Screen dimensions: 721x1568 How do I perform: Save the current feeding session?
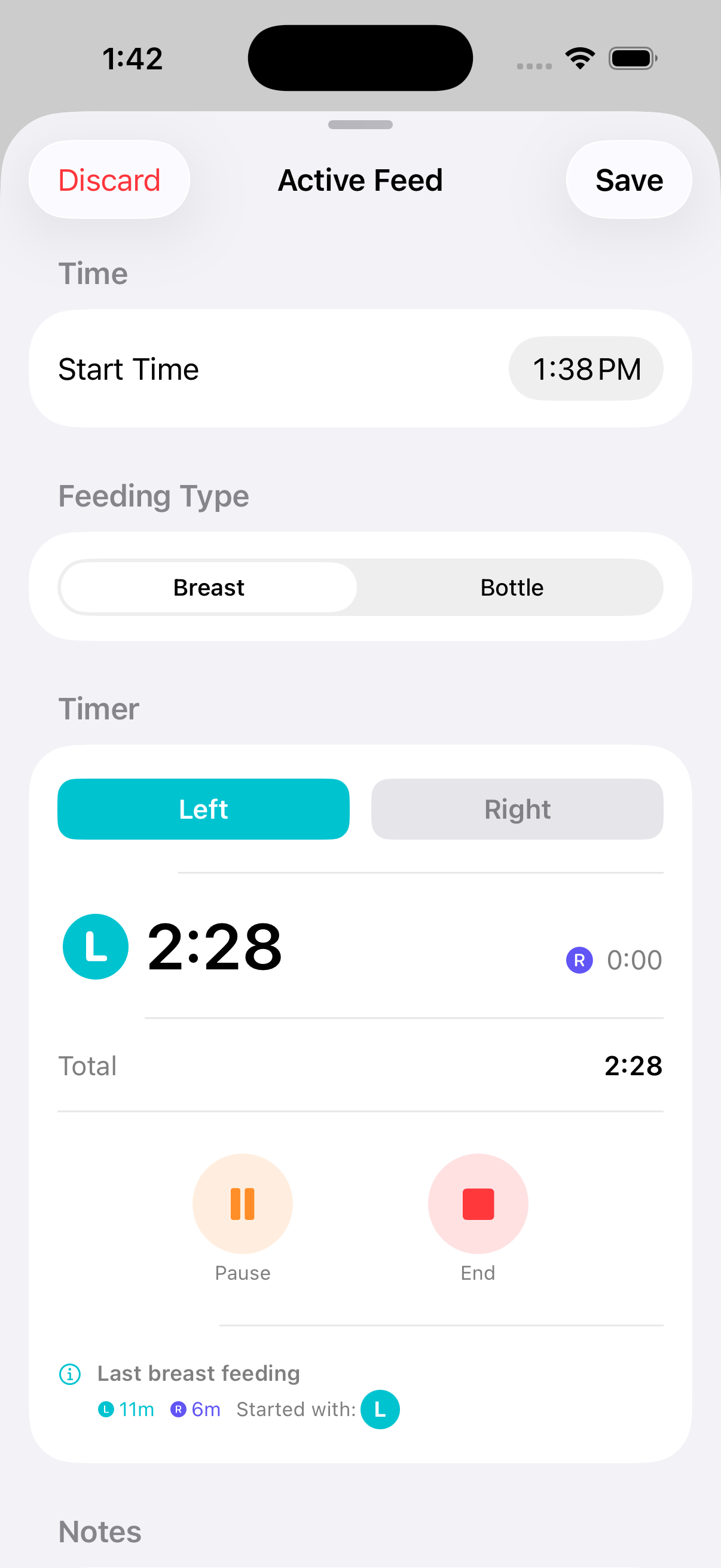click(629, 179)
